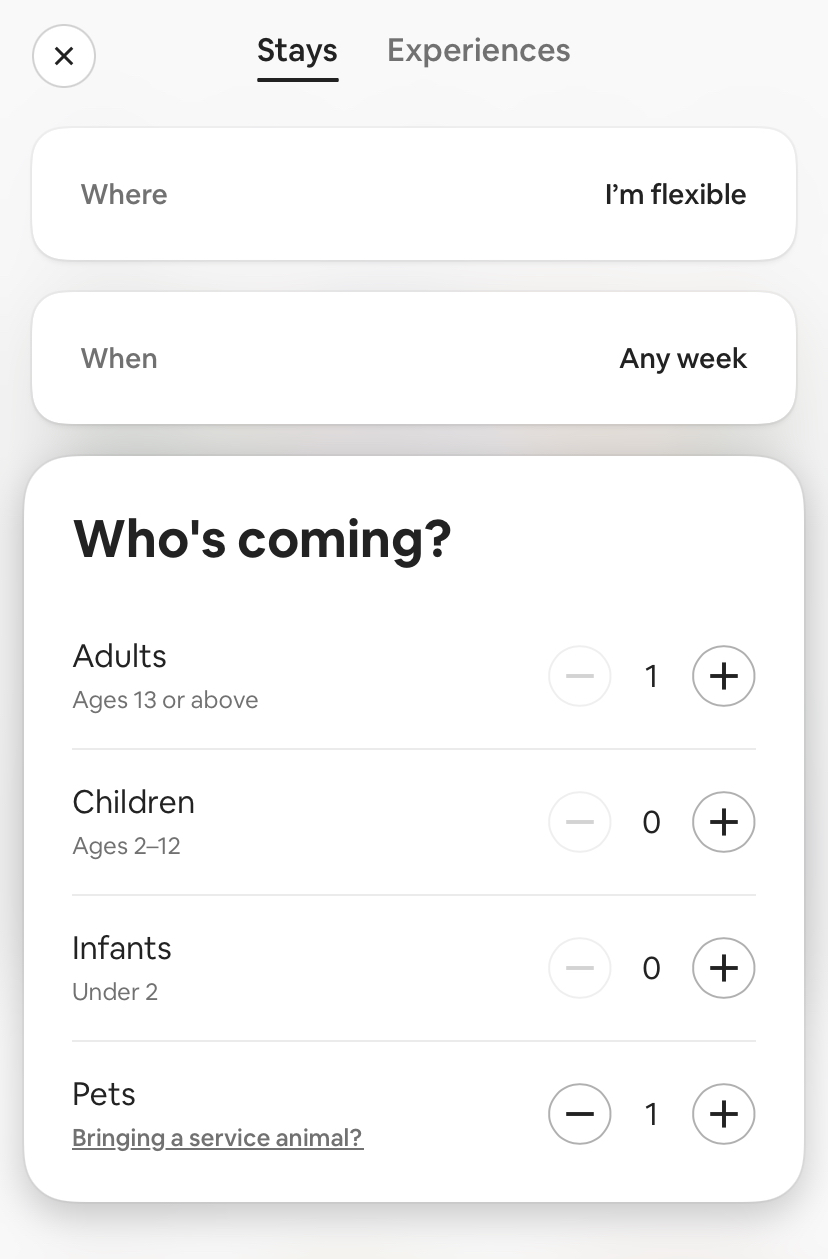Click the minus icon next to Children

[x=579, y=822]
